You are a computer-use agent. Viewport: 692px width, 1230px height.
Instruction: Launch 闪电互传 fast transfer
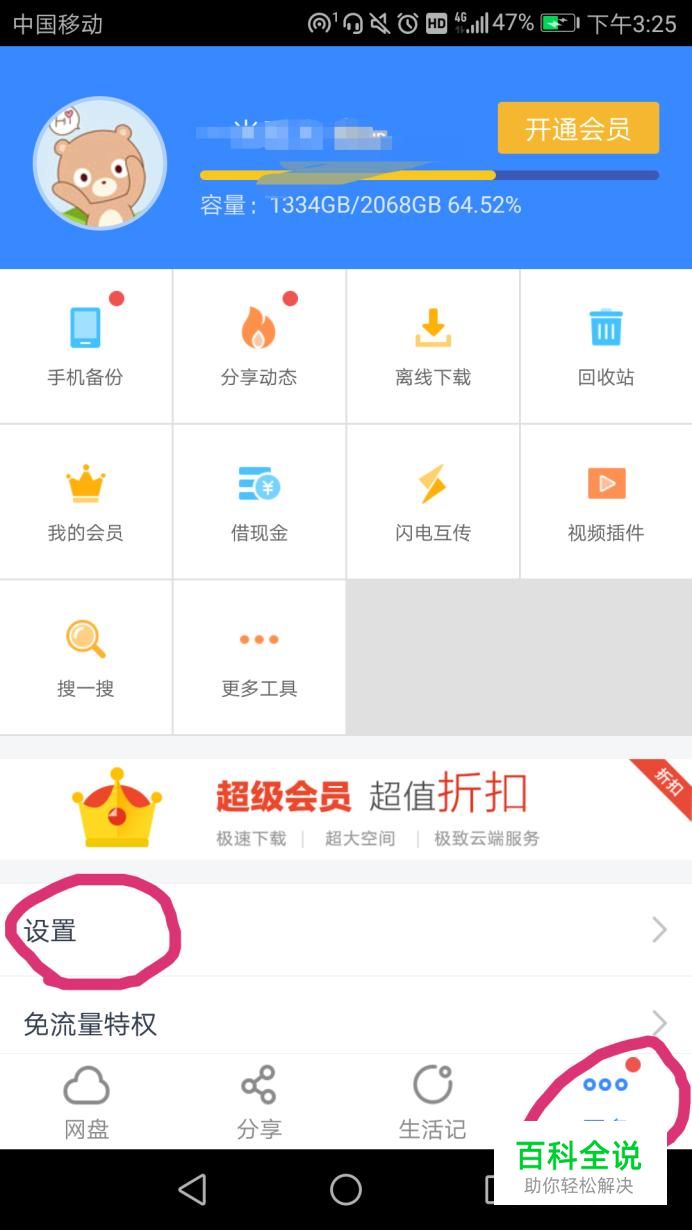(x=433, y=502)
